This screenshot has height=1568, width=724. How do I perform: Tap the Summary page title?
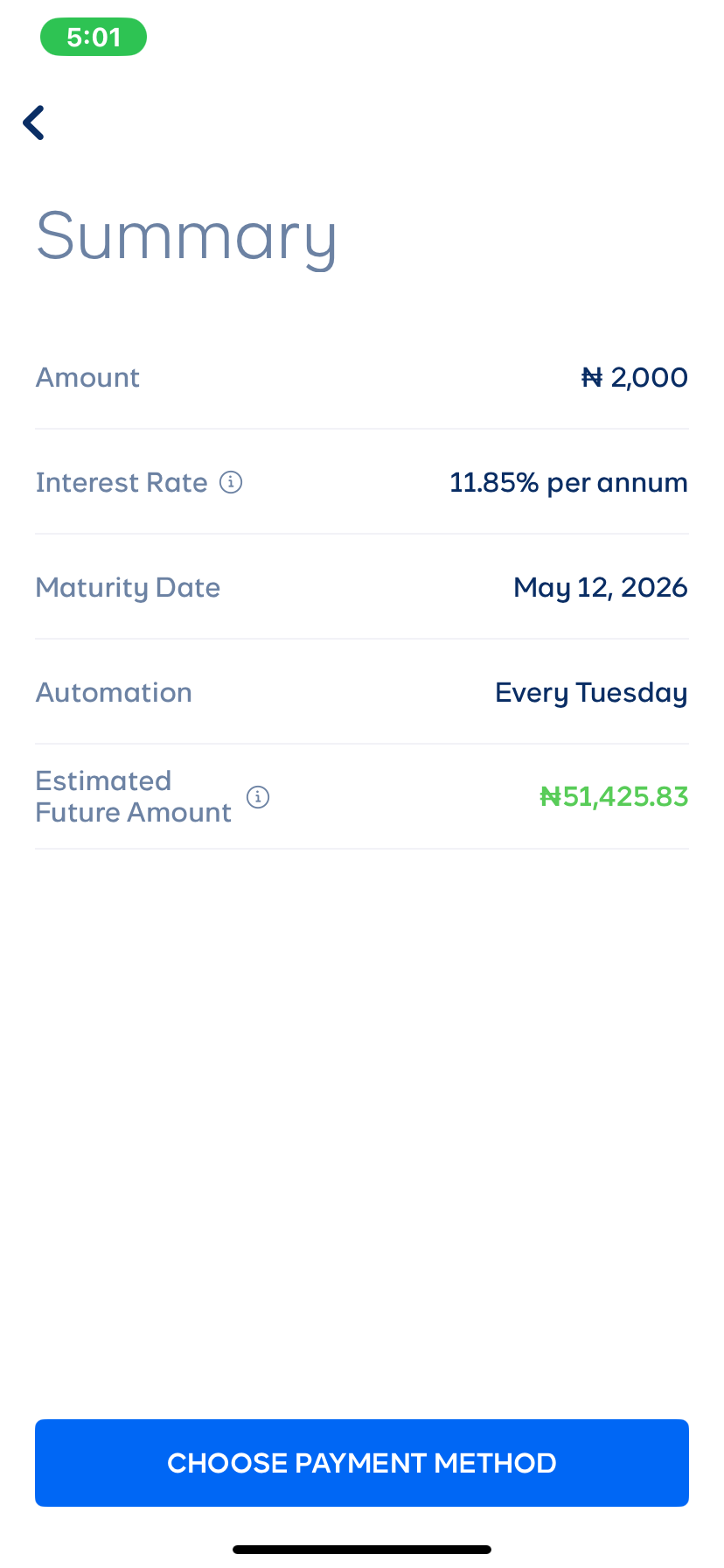click(x=186, y=236)
